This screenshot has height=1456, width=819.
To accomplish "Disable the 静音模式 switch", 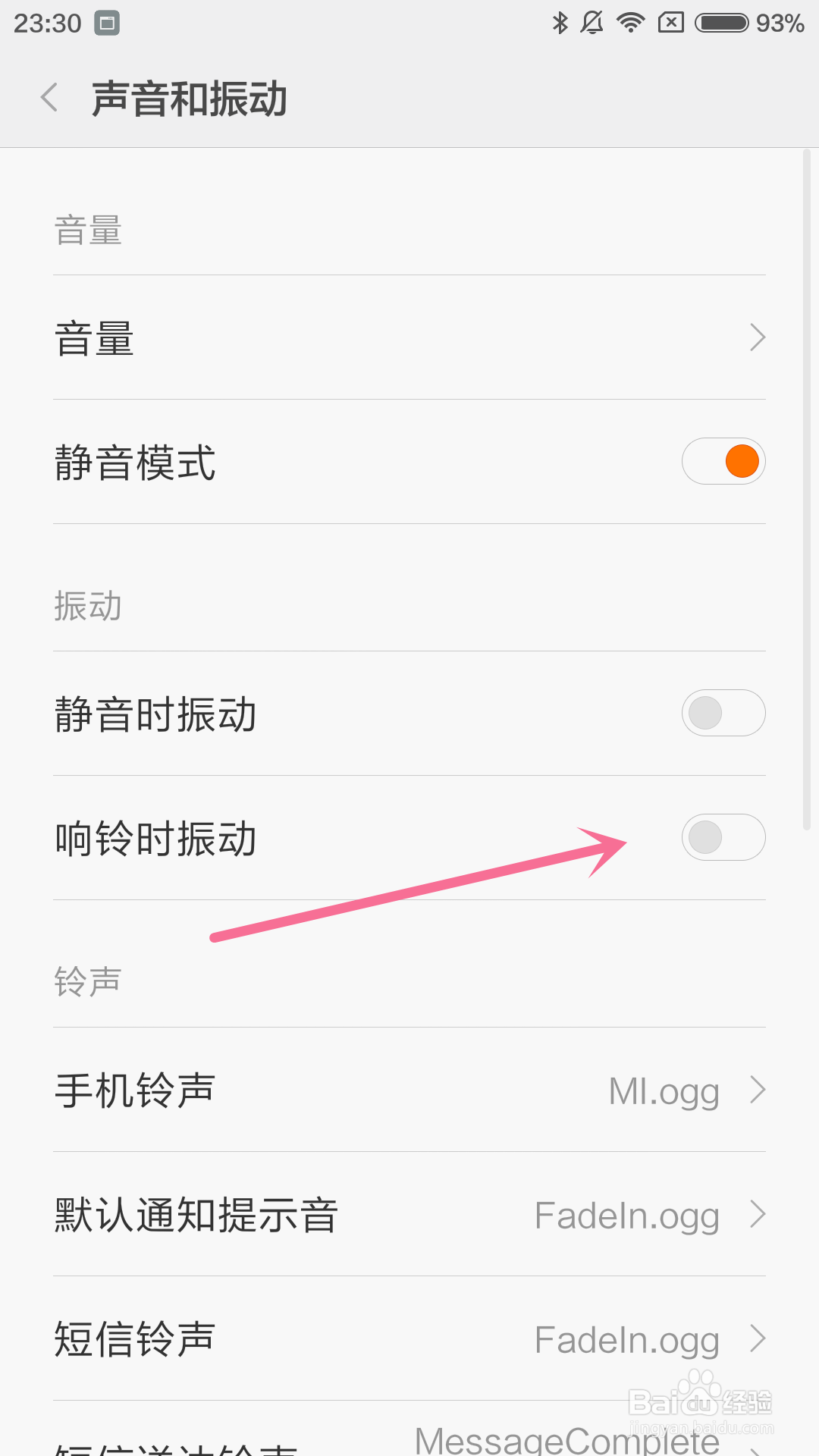I will click(723, 461).
